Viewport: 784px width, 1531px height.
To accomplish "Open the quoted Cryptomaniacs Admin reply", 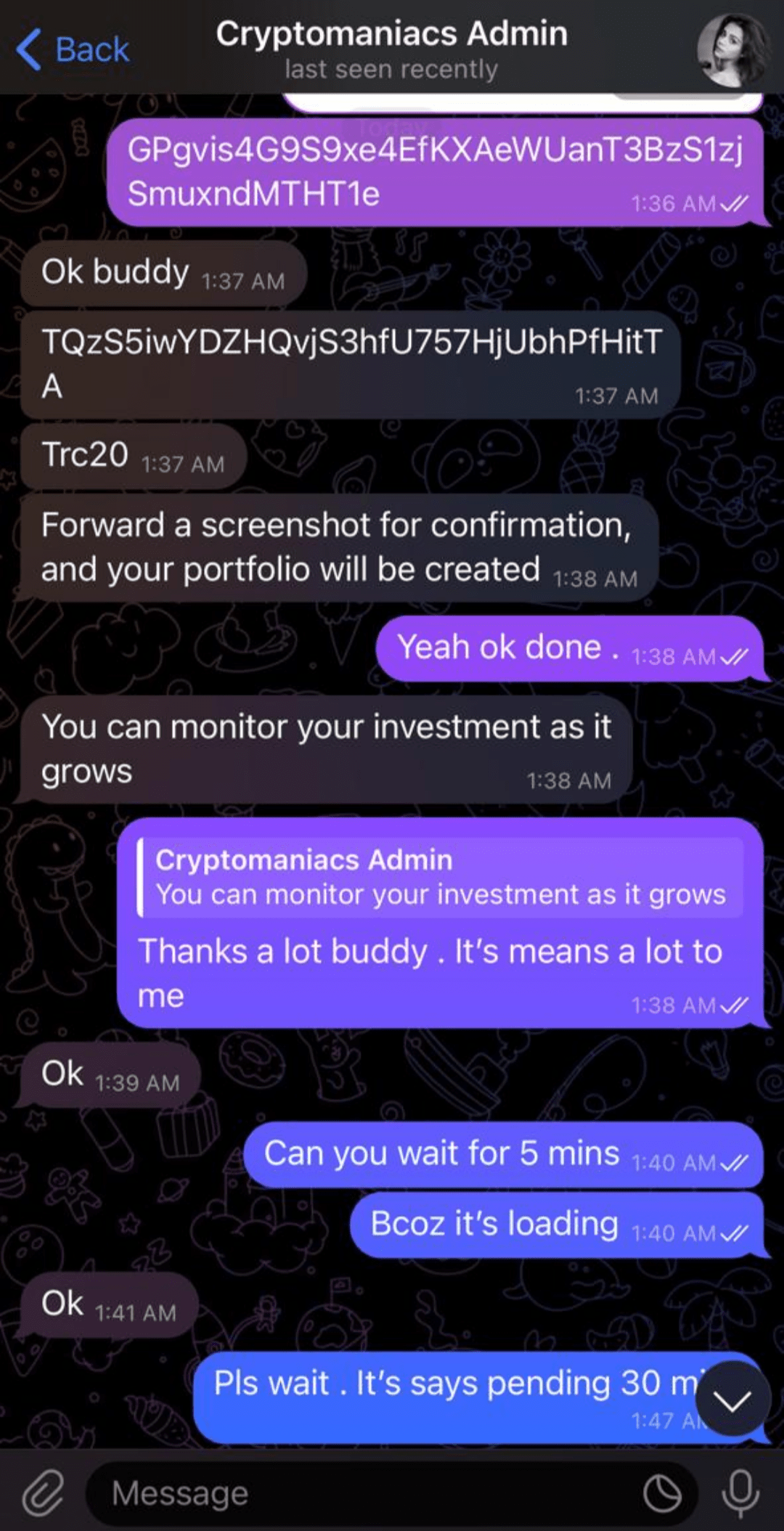I will [x=441, y=877].
